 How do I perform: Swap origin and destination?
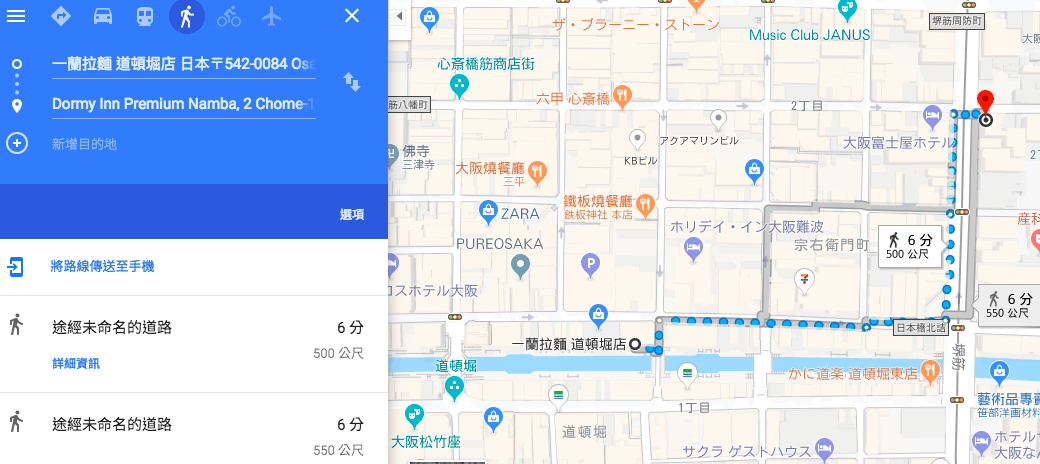pyautogui.click(x=352, y=83)
